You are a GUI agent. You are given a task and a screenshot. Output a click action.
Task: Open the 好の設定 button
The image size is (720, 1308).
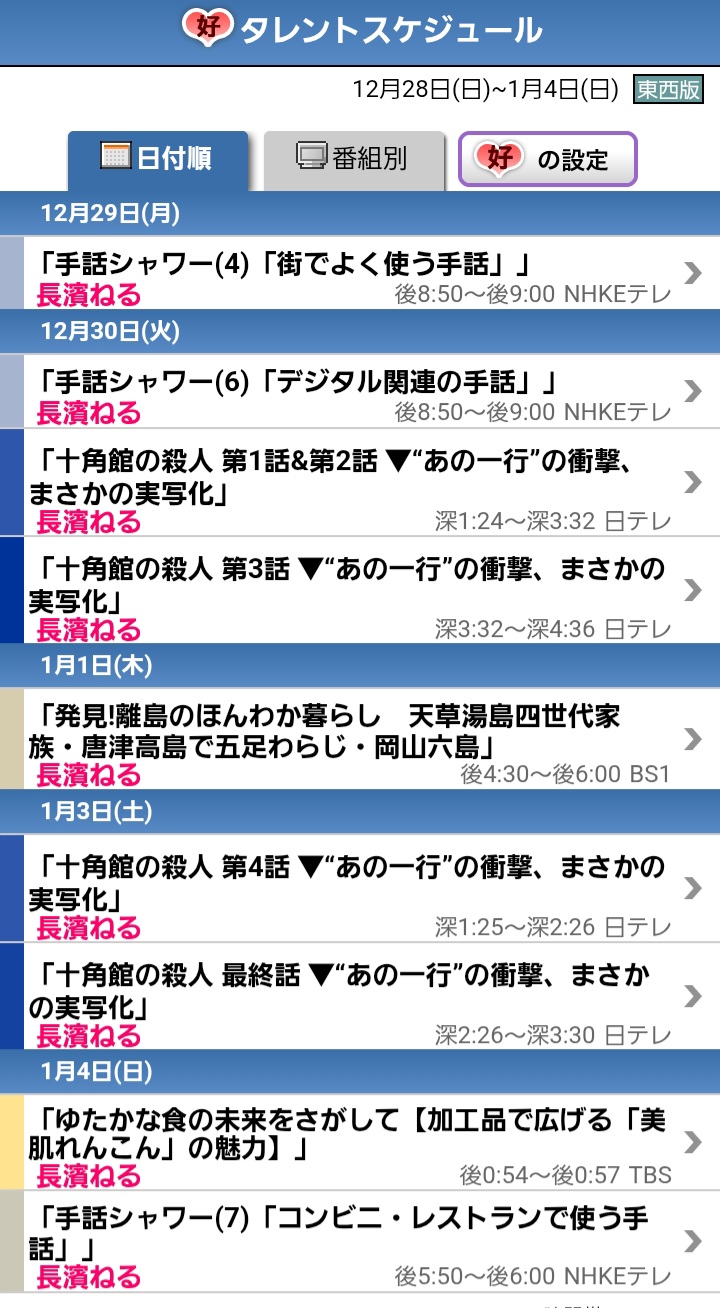point(547,160)
